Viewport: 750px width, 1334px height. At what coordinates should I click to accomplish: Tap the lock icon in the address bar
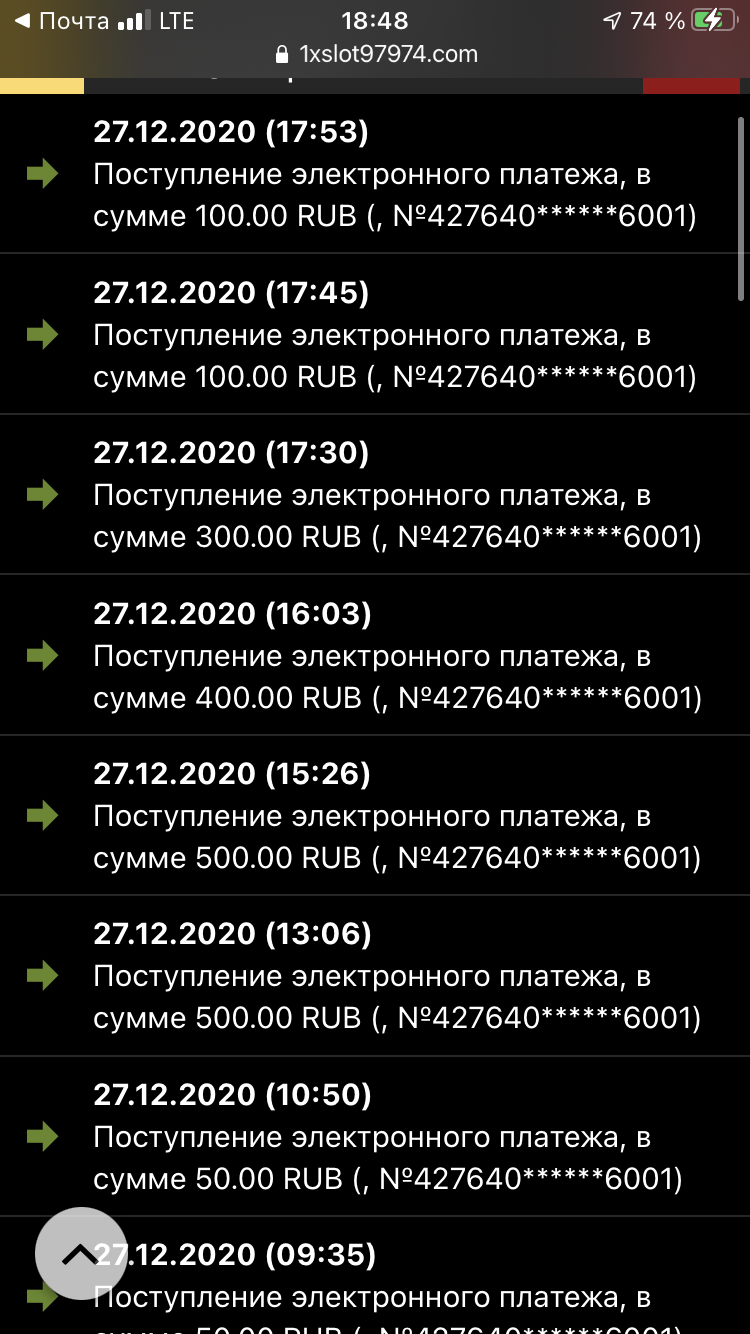pyautogui.click(x=282, y=55)
